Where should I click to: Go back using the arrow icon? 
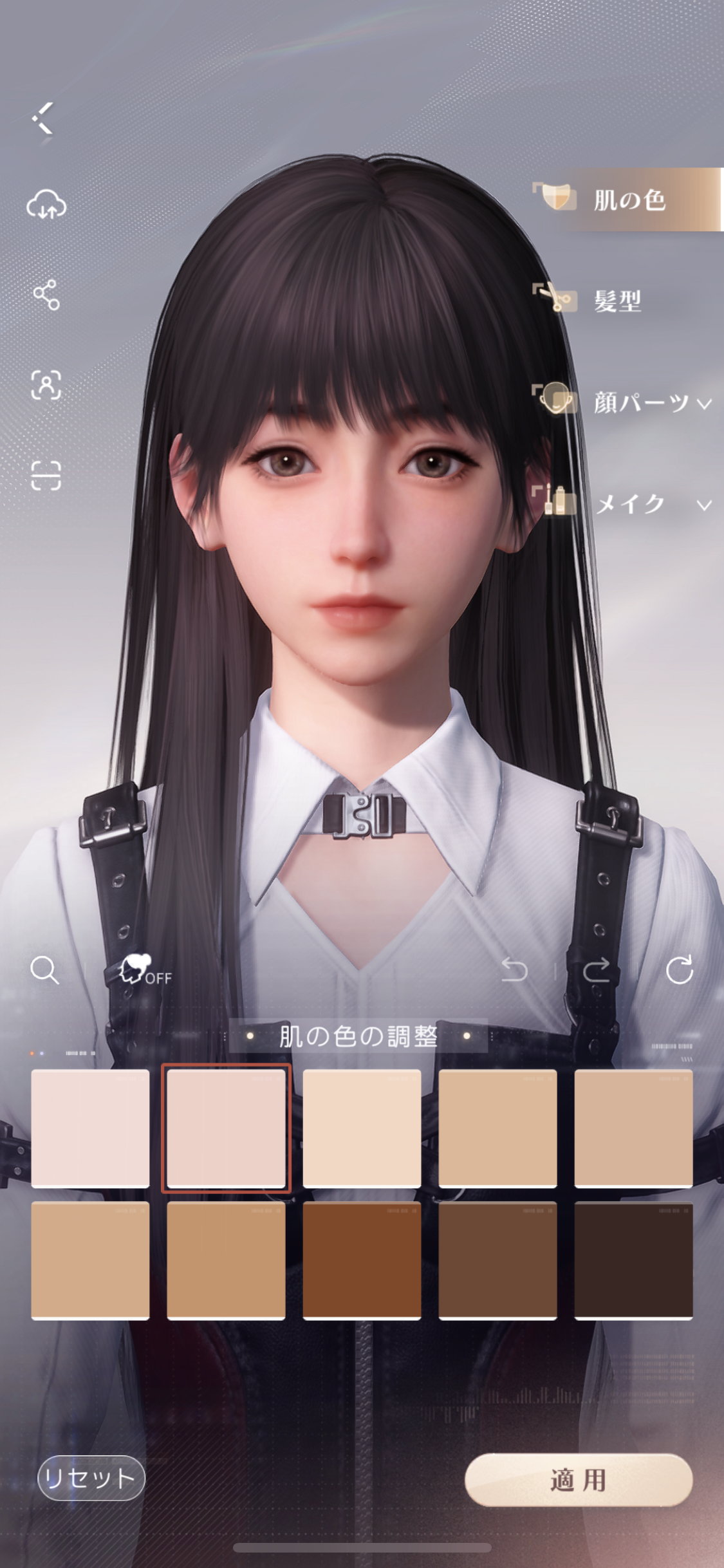click(43, 118)
